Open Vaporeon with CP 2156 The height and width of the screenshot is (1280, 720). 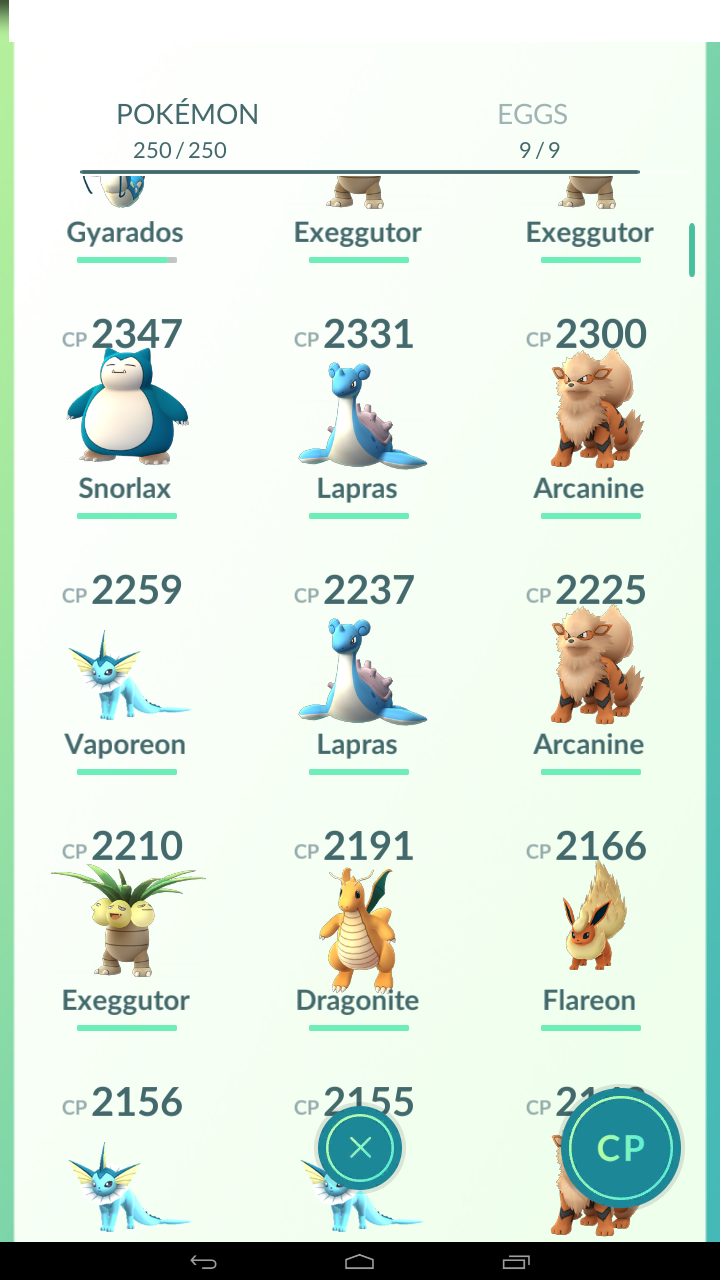pyautogui.click(x=126, y=1180)
